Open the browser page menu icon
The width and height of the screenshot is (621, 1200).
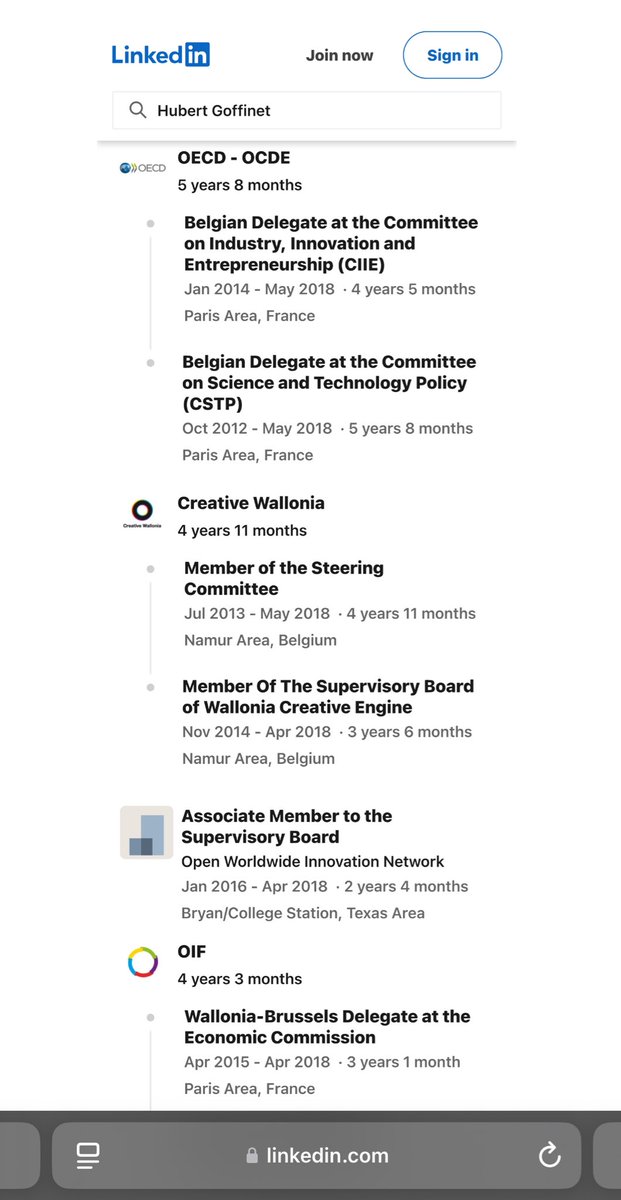(88, 1156)
